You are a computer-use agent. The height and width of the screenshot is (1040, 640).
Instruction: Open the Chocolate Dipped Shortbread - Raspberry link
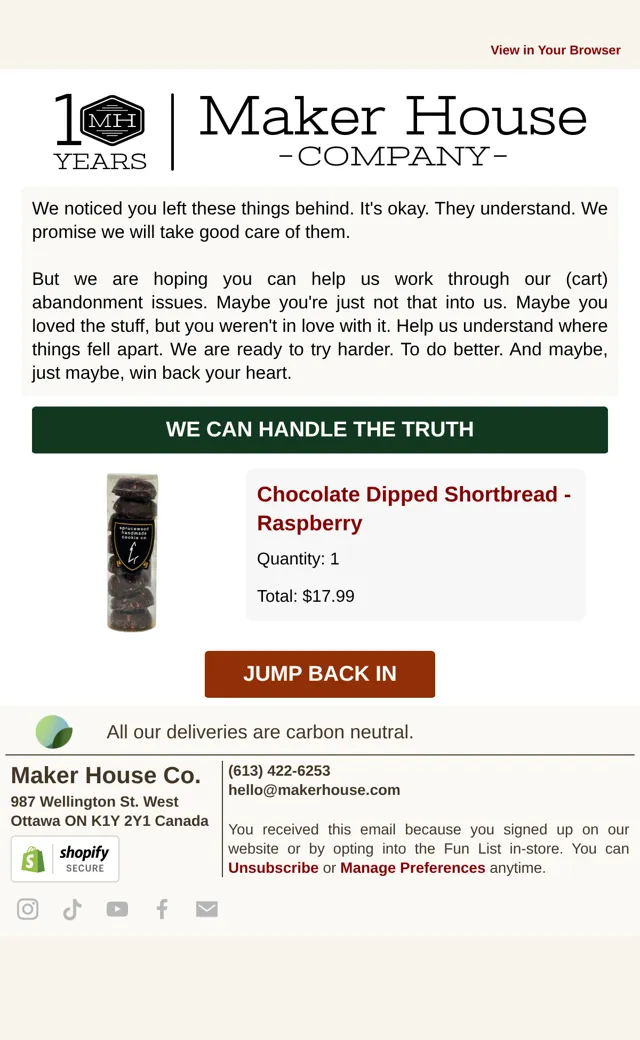415,508
